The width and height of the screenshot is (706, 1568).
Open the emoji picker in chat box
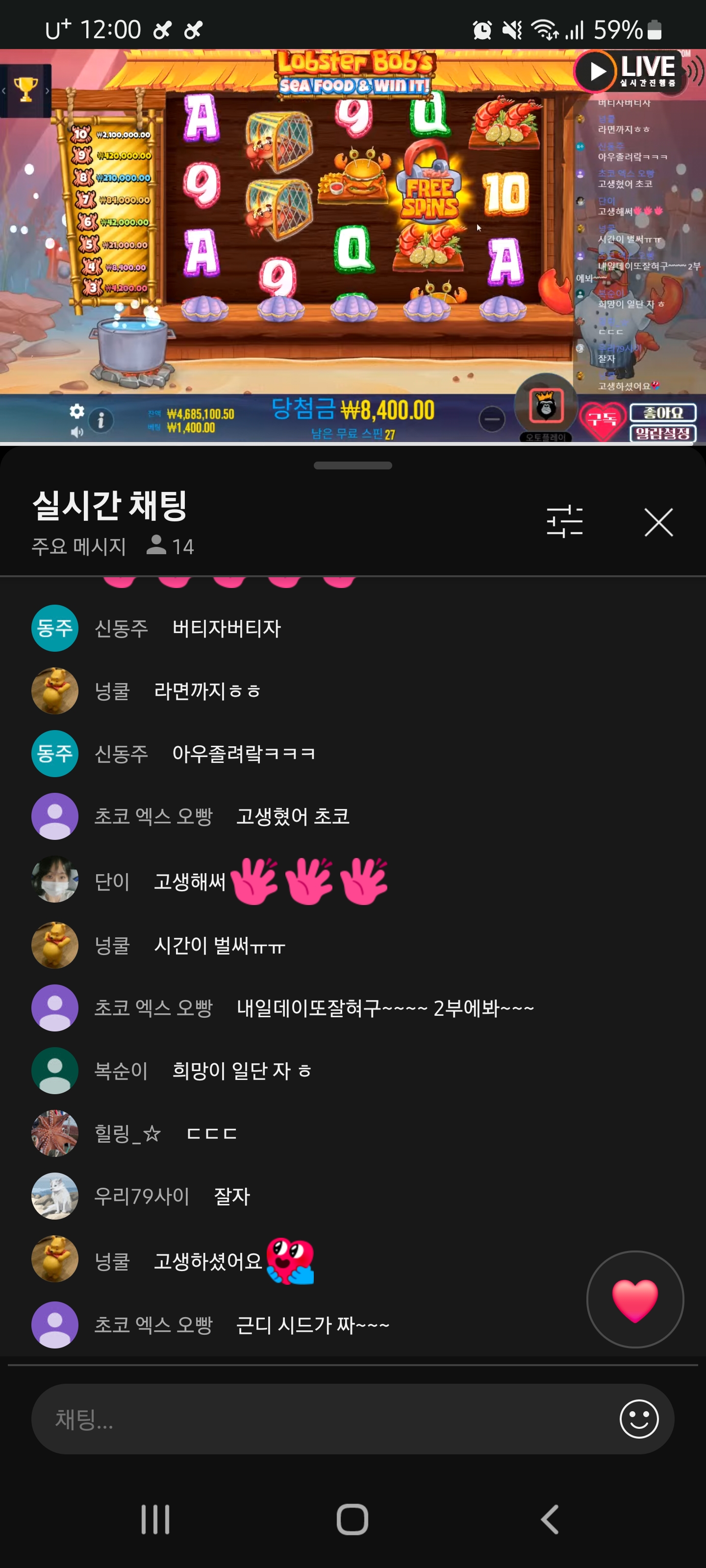click(x=638, y=1419)
